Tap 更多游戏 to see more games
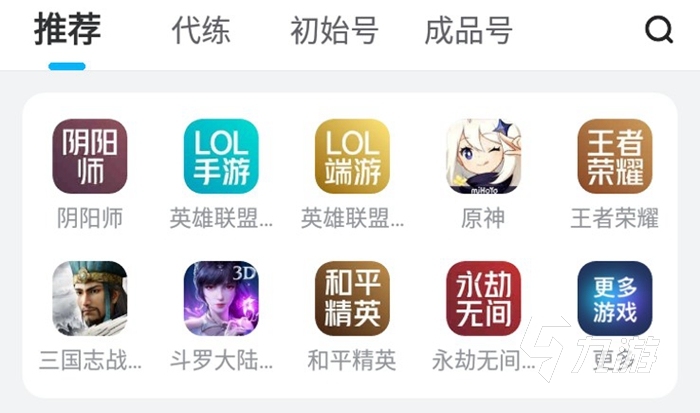 point(614,299)
